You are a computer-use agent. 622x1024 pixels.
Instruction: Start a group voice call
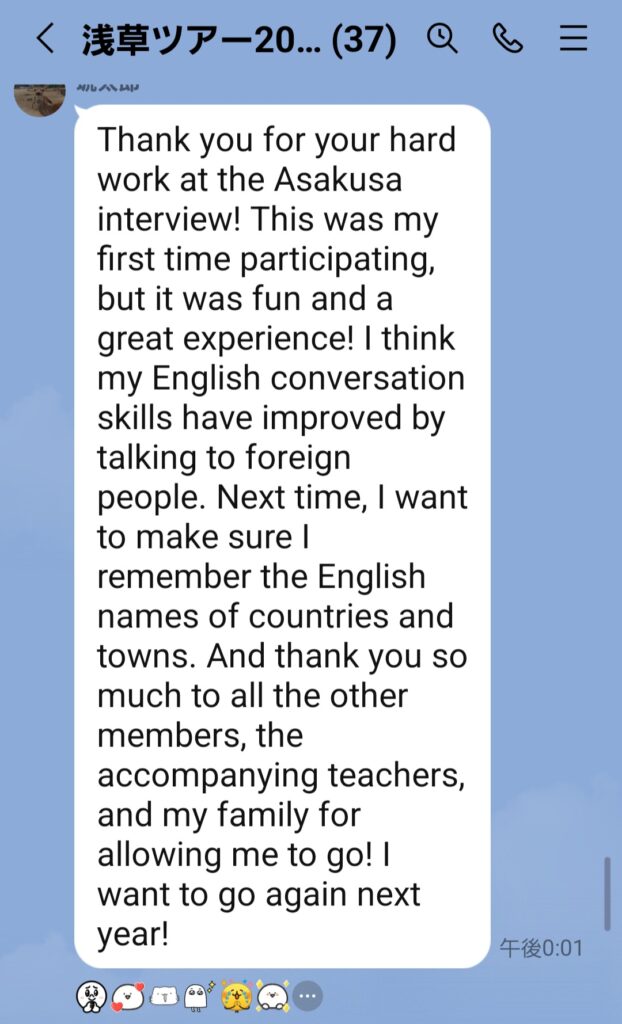(x=508, y=39)
